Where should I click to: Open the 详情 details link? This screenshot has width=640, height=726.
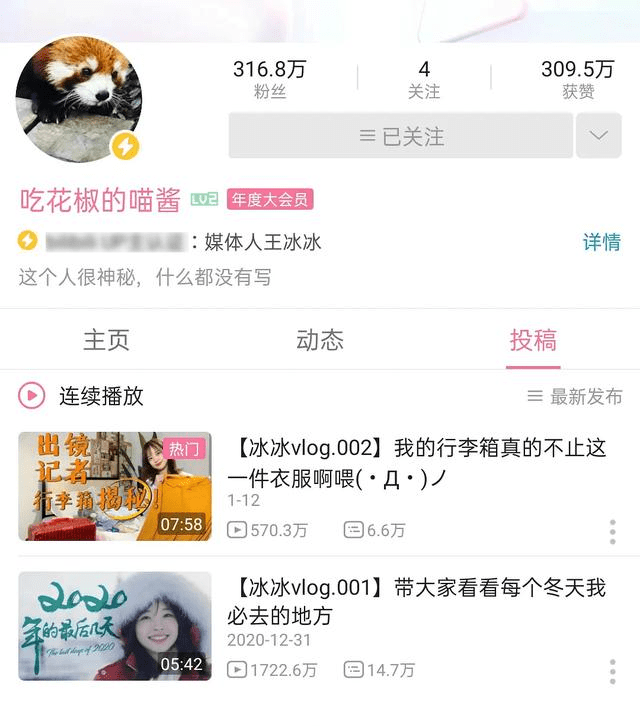(601, 242)
